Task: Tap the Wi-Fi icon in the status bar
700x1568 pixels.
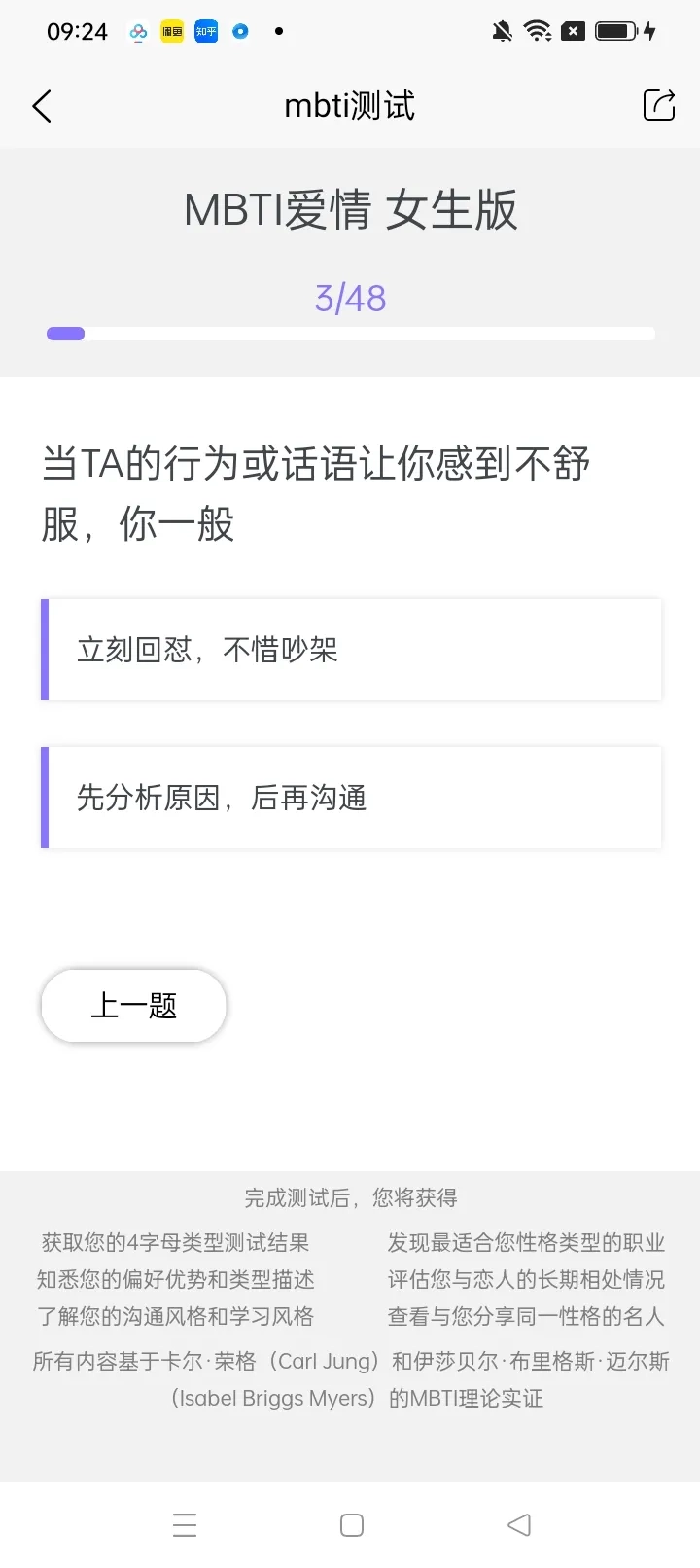Action: [x=537, y=29]
